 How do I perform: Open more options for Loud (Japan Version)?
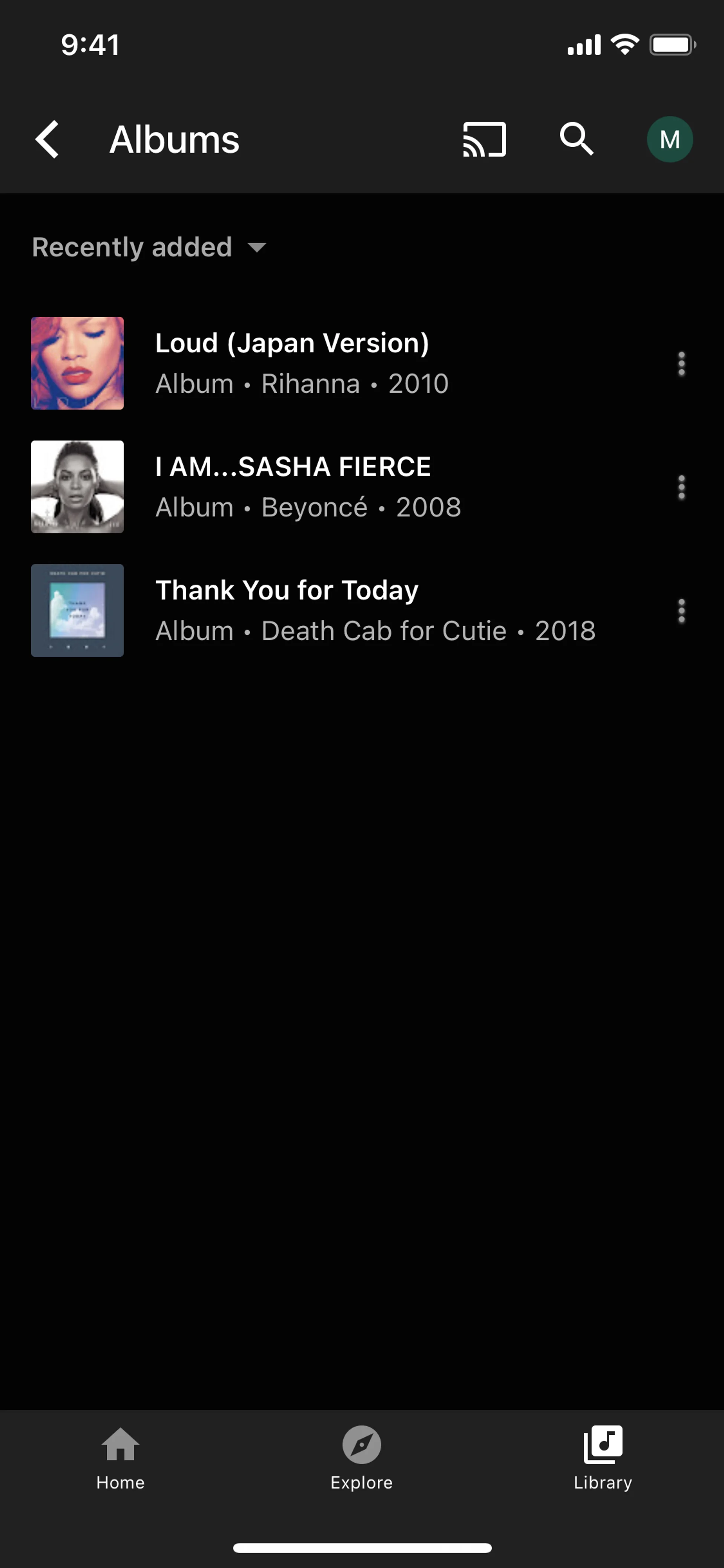point(681,364)
